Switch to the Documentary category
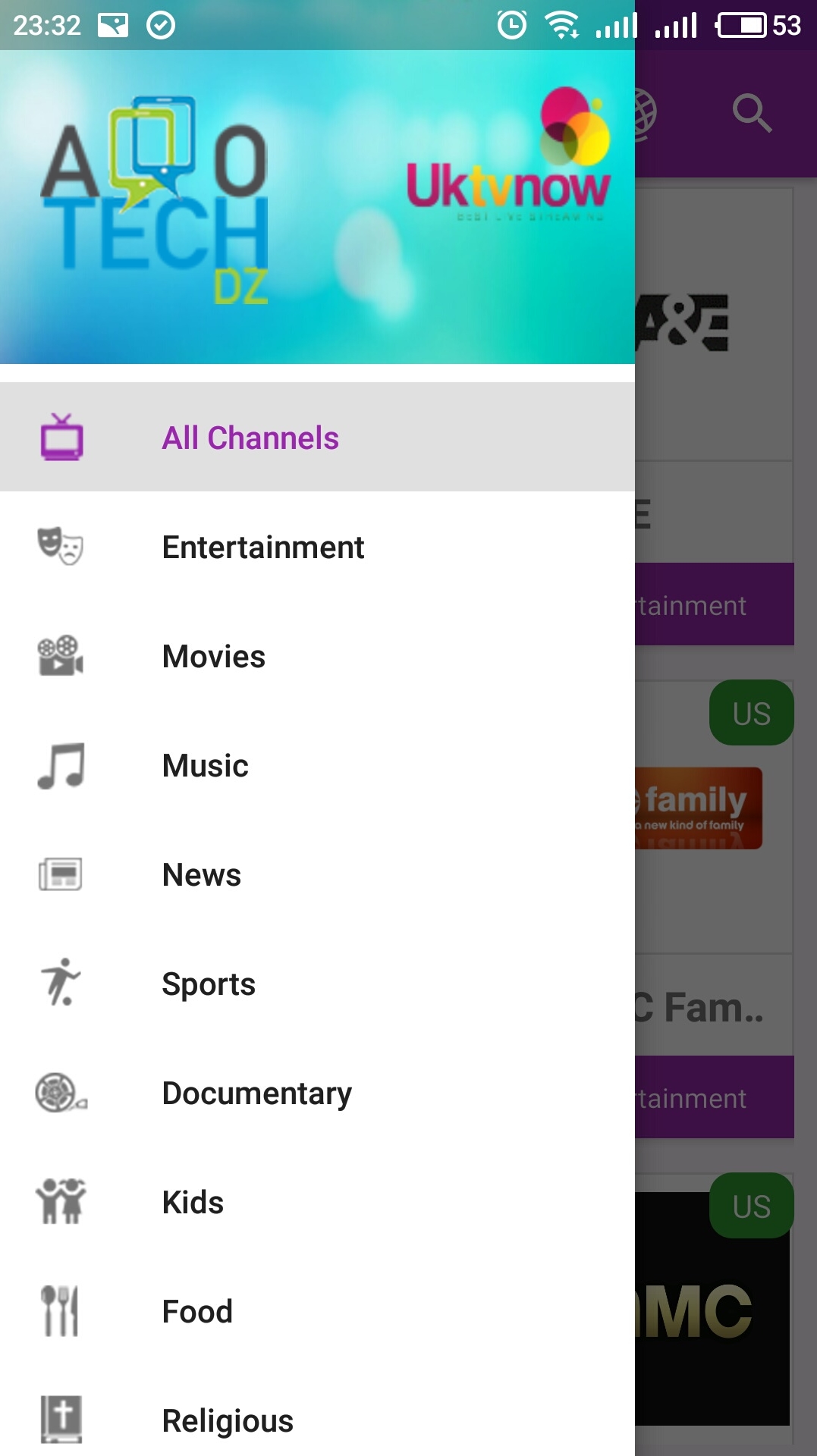 point(256,1093)
